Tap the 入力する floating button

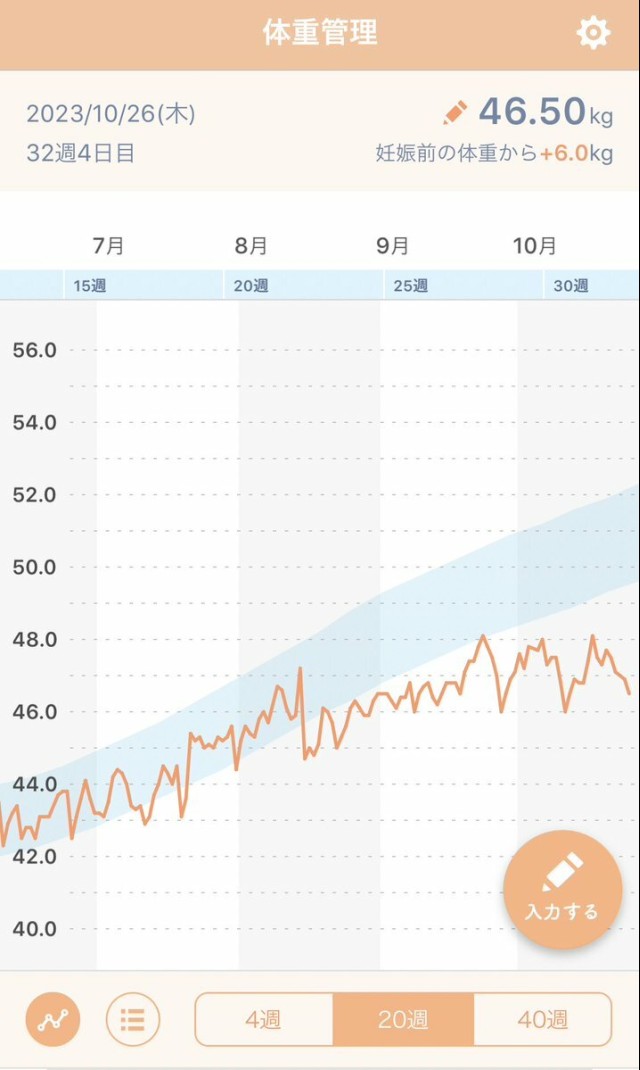coord(562,890)
